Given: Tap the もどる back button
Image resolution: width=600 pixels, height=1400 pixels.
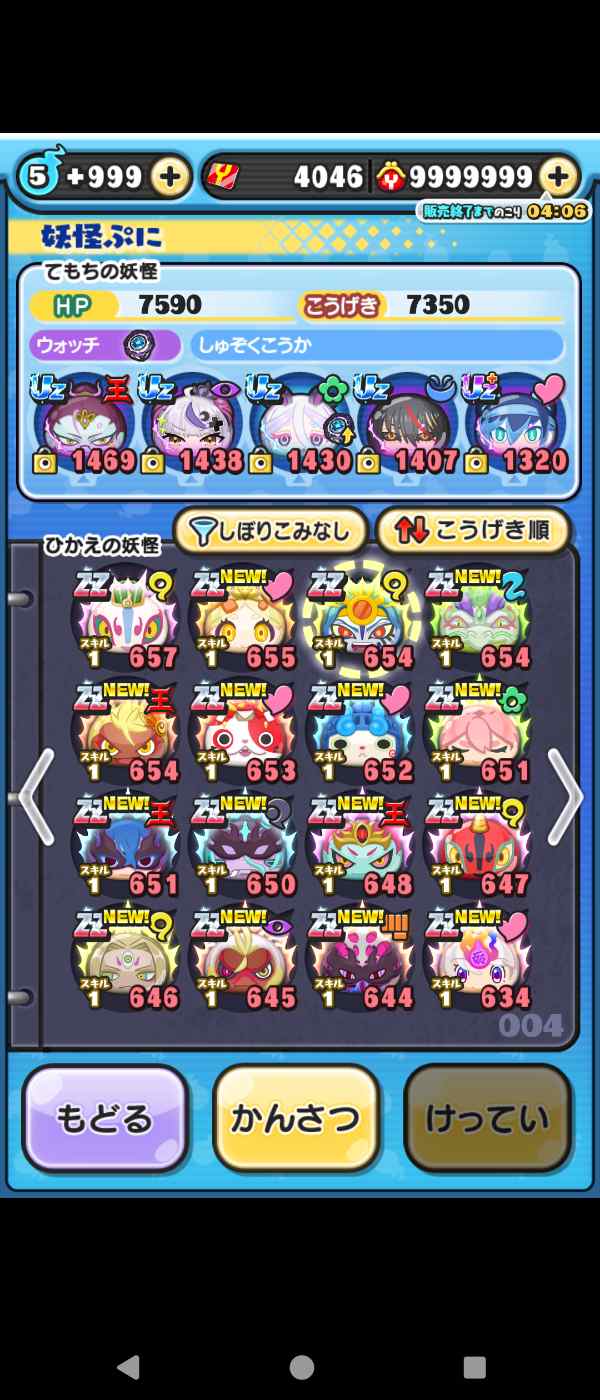Looking at the screenshot, I should (x=104, y=1118).
